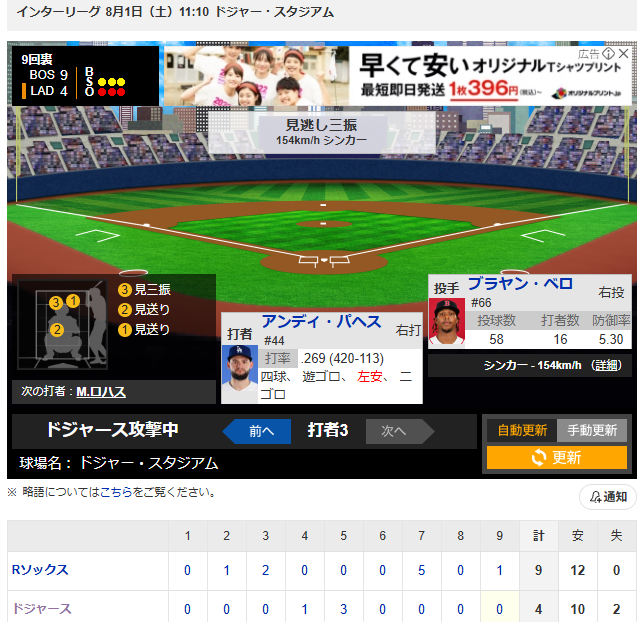Go to next batter with 次へ
The image size is (640, 622).
coord(400,431)
